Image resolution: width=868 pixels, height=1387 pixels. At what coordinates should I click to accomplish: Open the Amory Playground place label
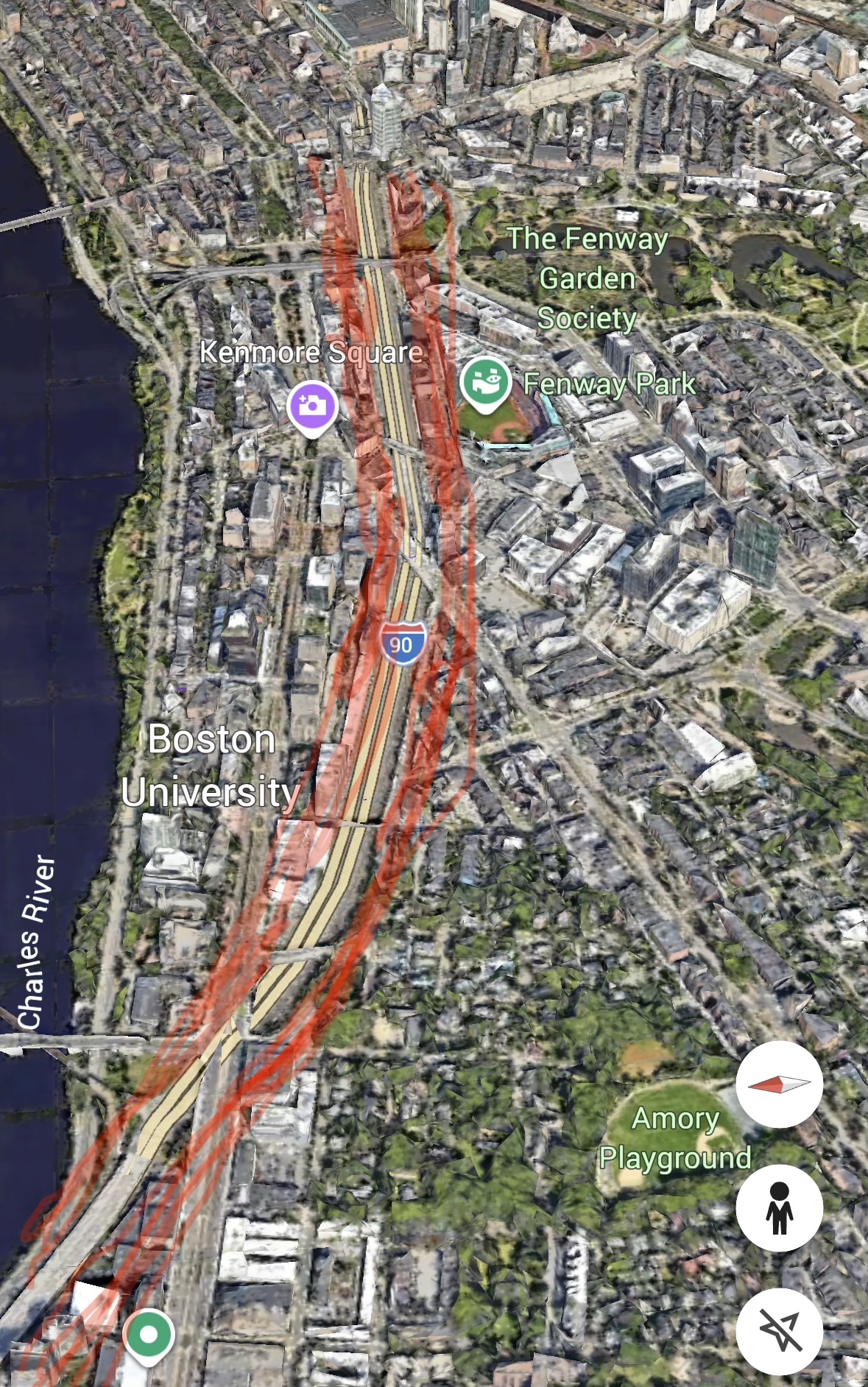pyautogui.click(x=674, y=1138)
